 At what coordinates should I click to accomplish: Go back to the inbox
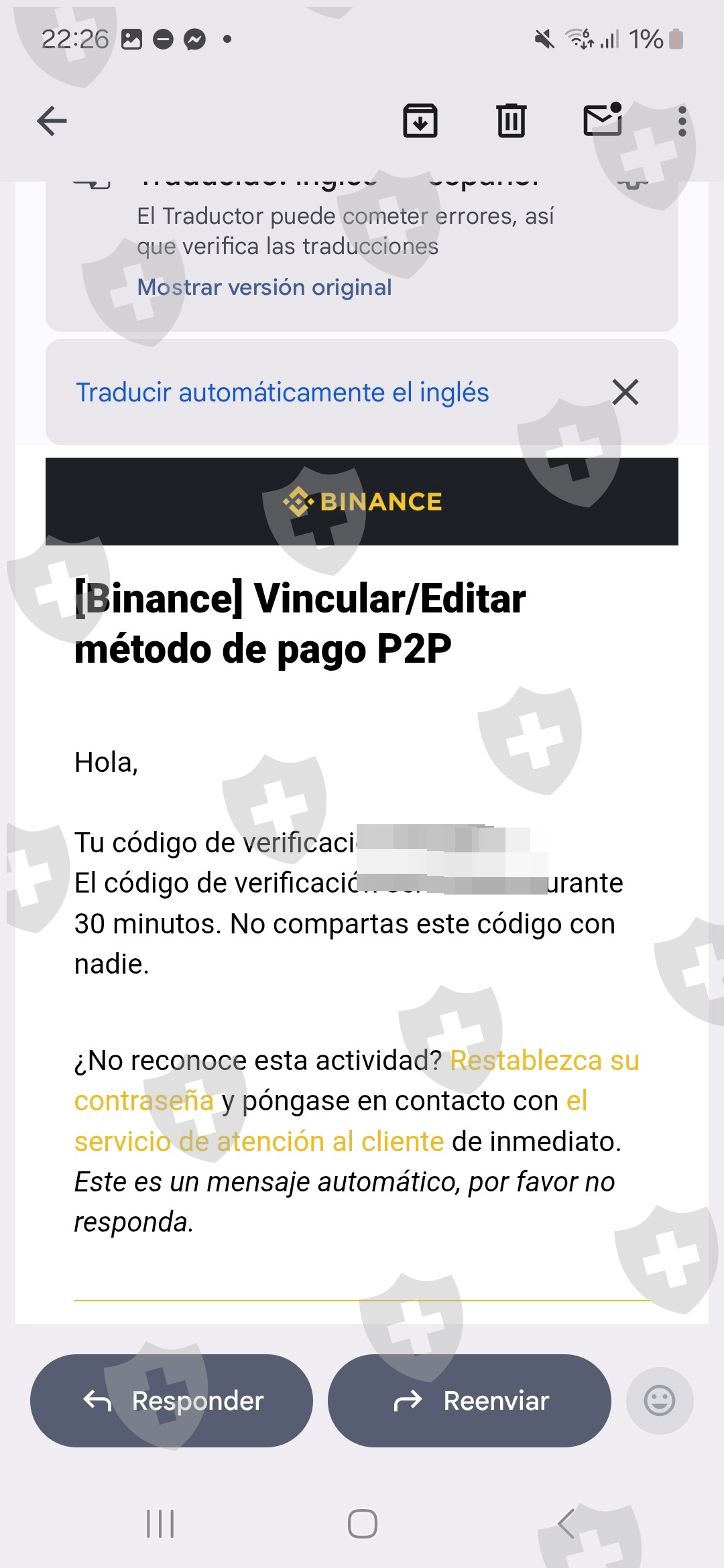(52, 121)
